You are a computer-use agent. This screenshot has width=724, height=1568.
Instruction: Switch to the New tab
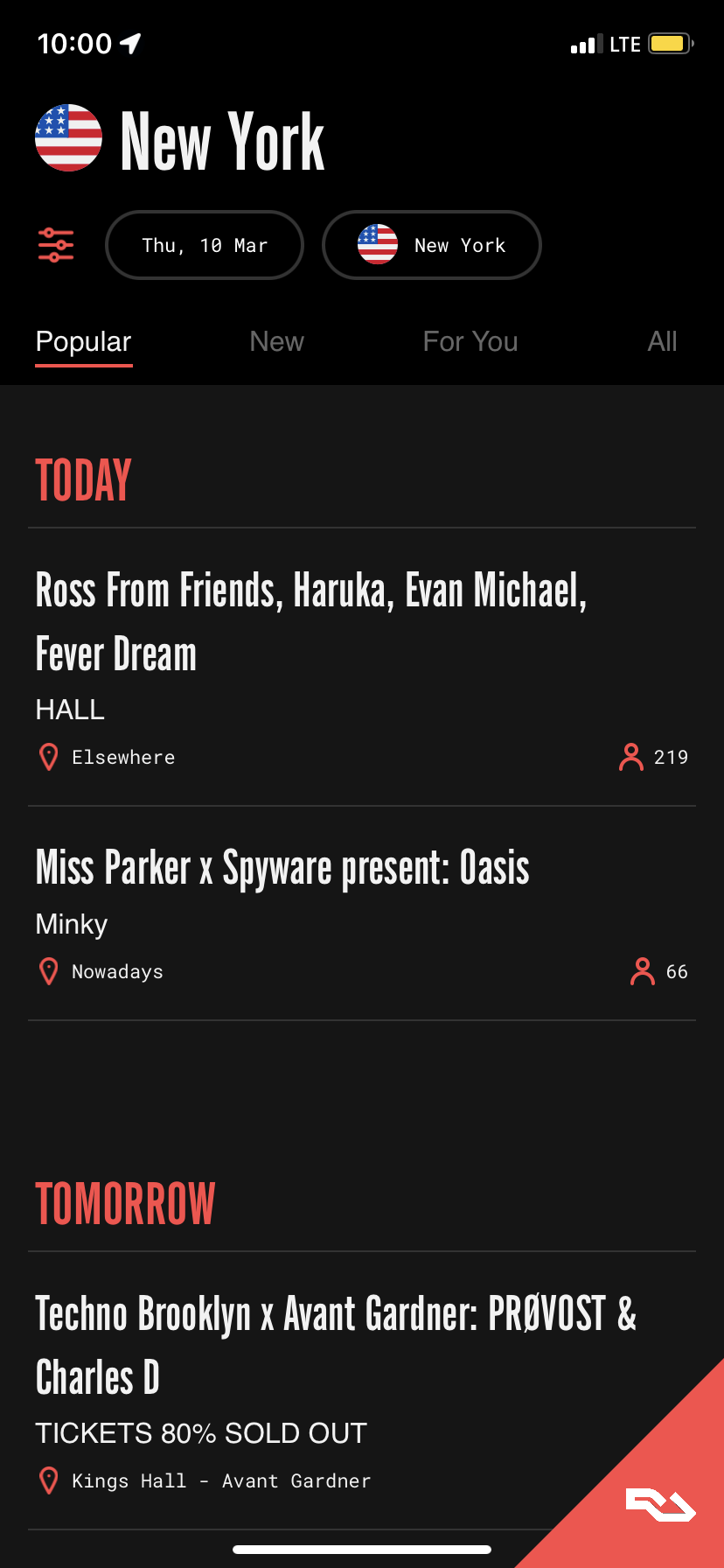tap(276, 341)
